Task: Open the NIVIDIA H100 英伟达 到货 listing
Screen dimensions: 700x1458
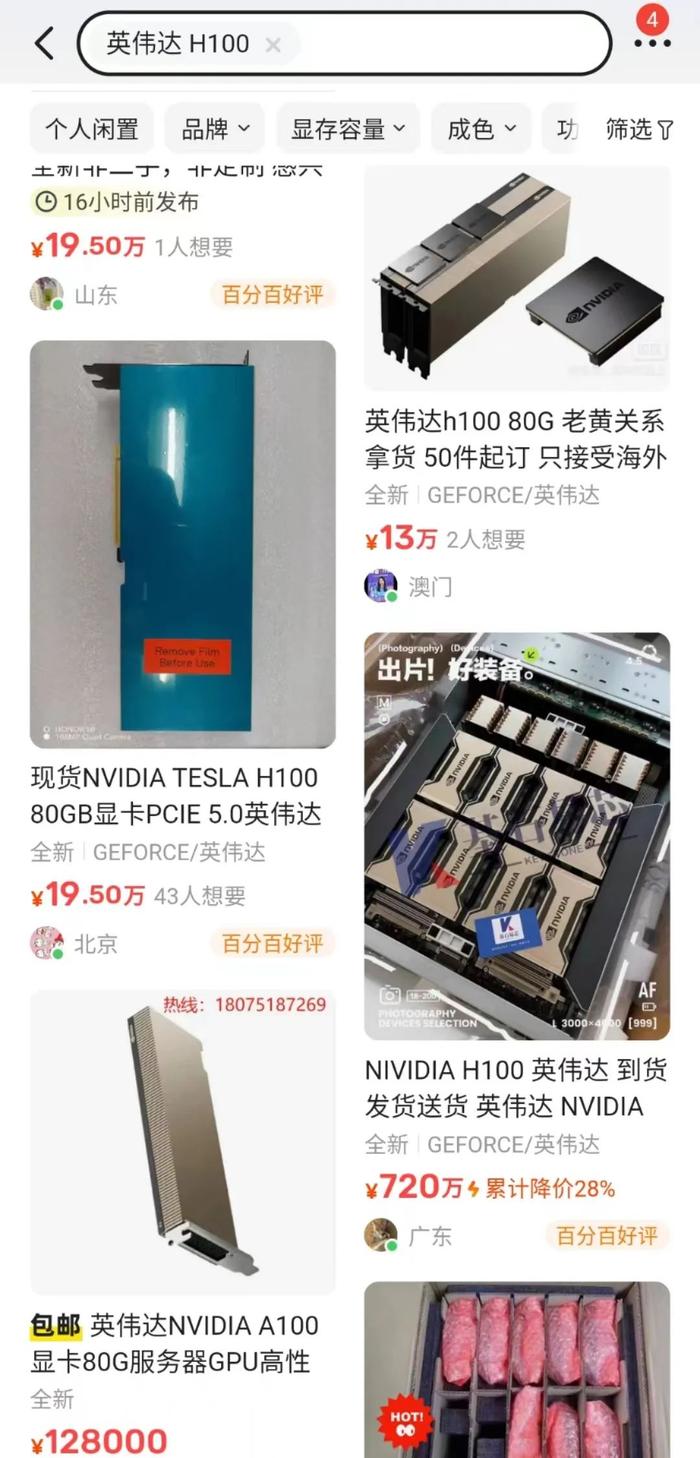Action: (x=516, y=835)
